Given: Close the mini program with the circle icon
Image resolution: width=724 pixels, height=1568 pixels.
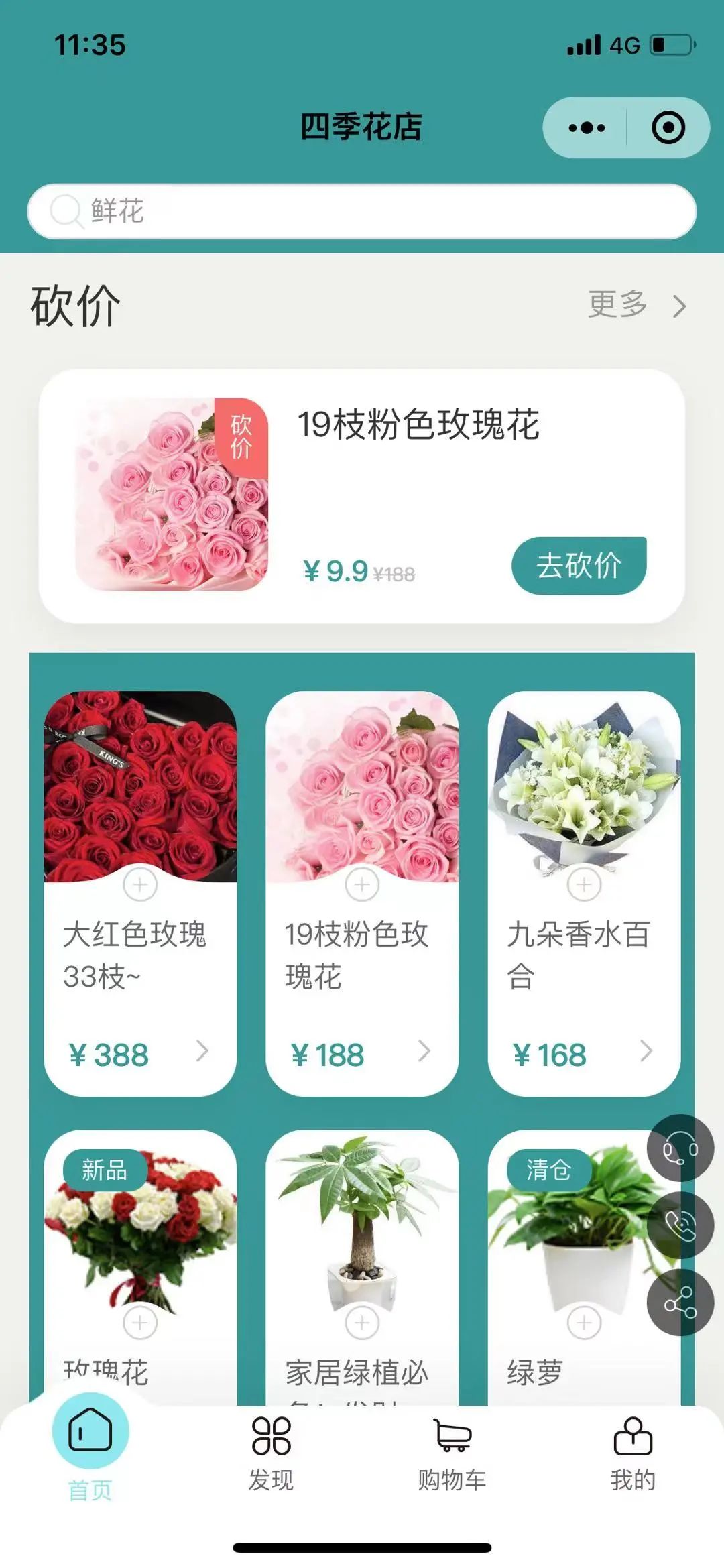Looking at the screenshot, I should 668,127.
